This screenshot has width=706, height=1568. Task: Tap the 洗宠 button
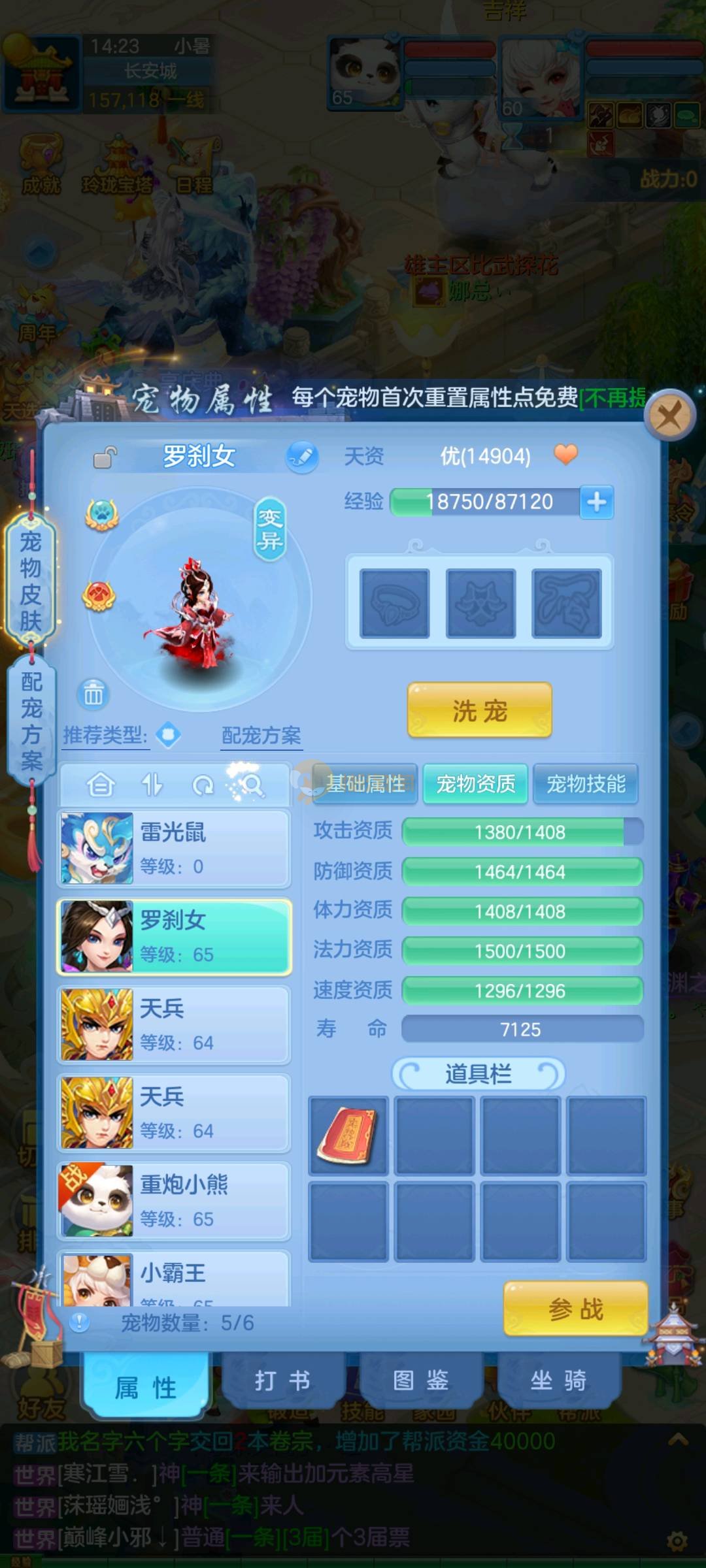[x=479, y=710]
